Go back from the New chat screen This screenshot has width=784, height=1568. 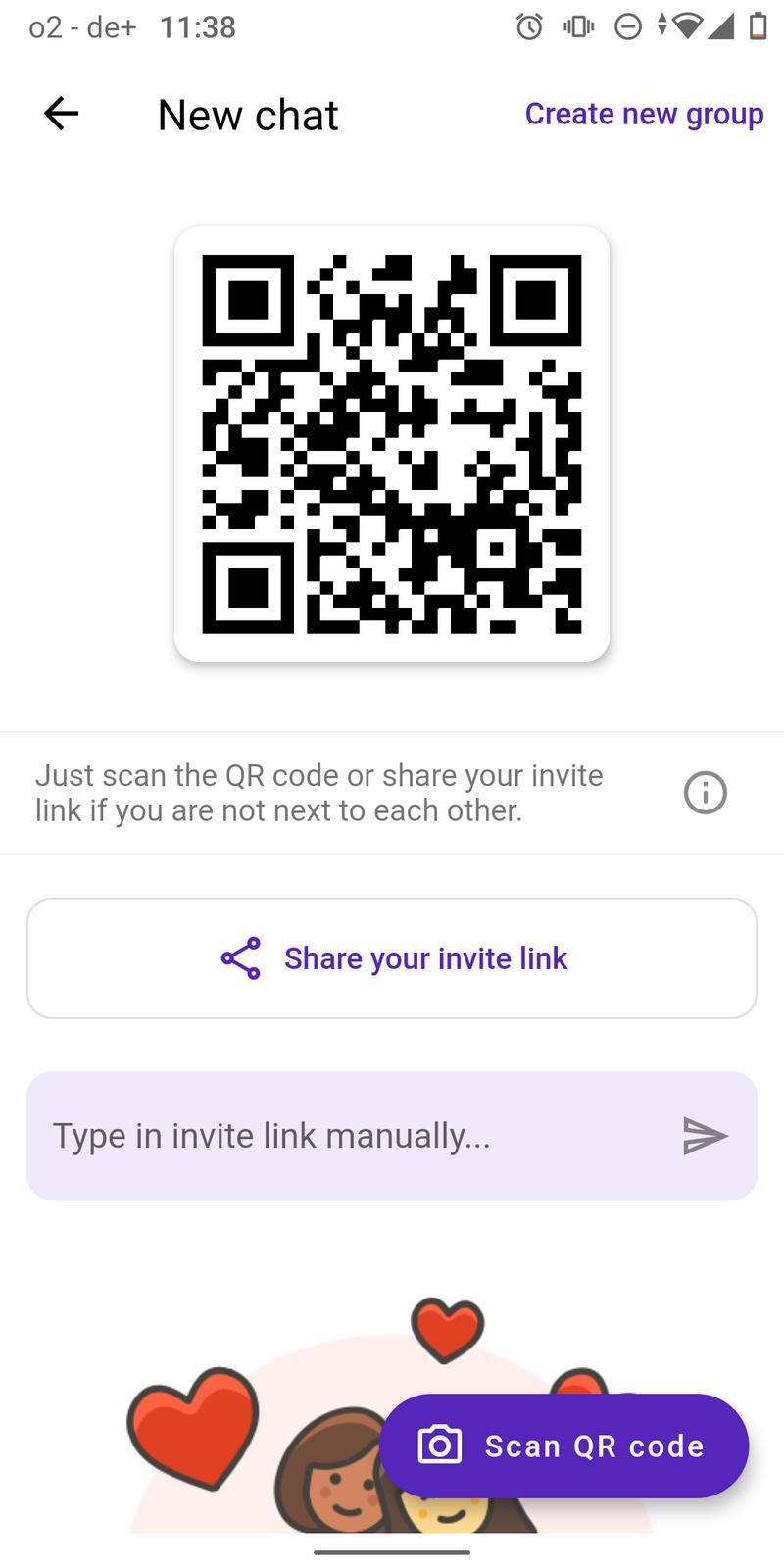click(61, 114)
